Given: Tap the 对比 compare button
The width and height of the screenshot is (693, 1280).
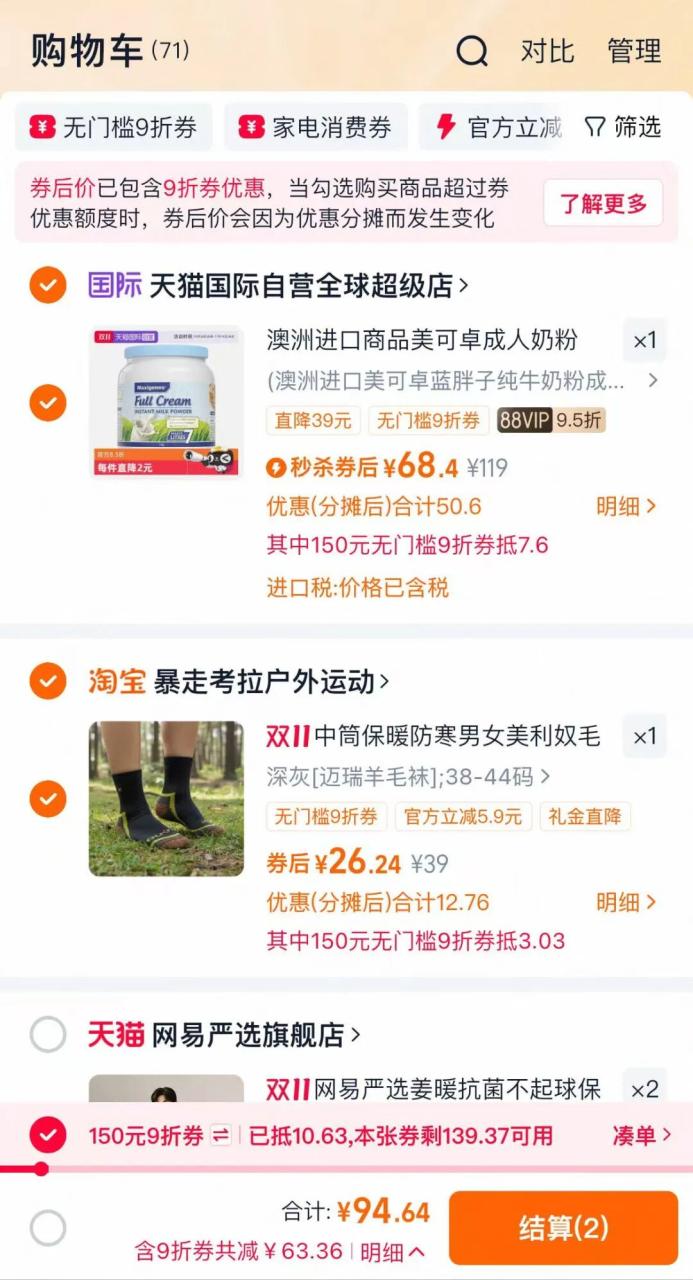Looking at the screenshot, I should point(547,50).
